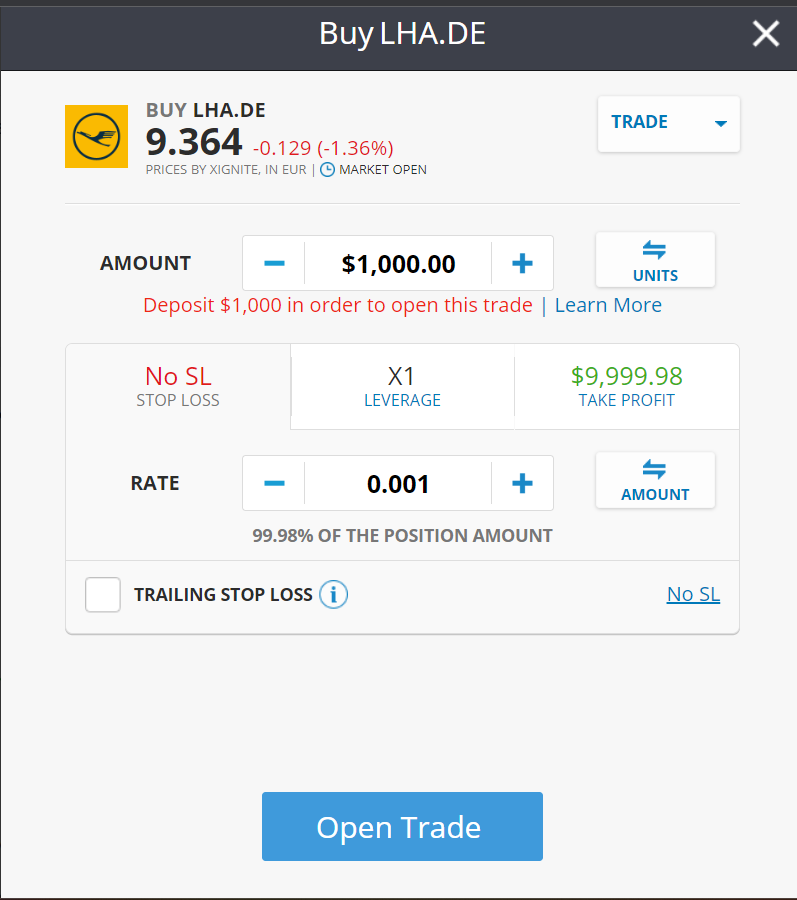Switch to the X1 Leverage tab
Image resolution: width=797 pixels, height=900 pixels.
click(x=402, y=386)
